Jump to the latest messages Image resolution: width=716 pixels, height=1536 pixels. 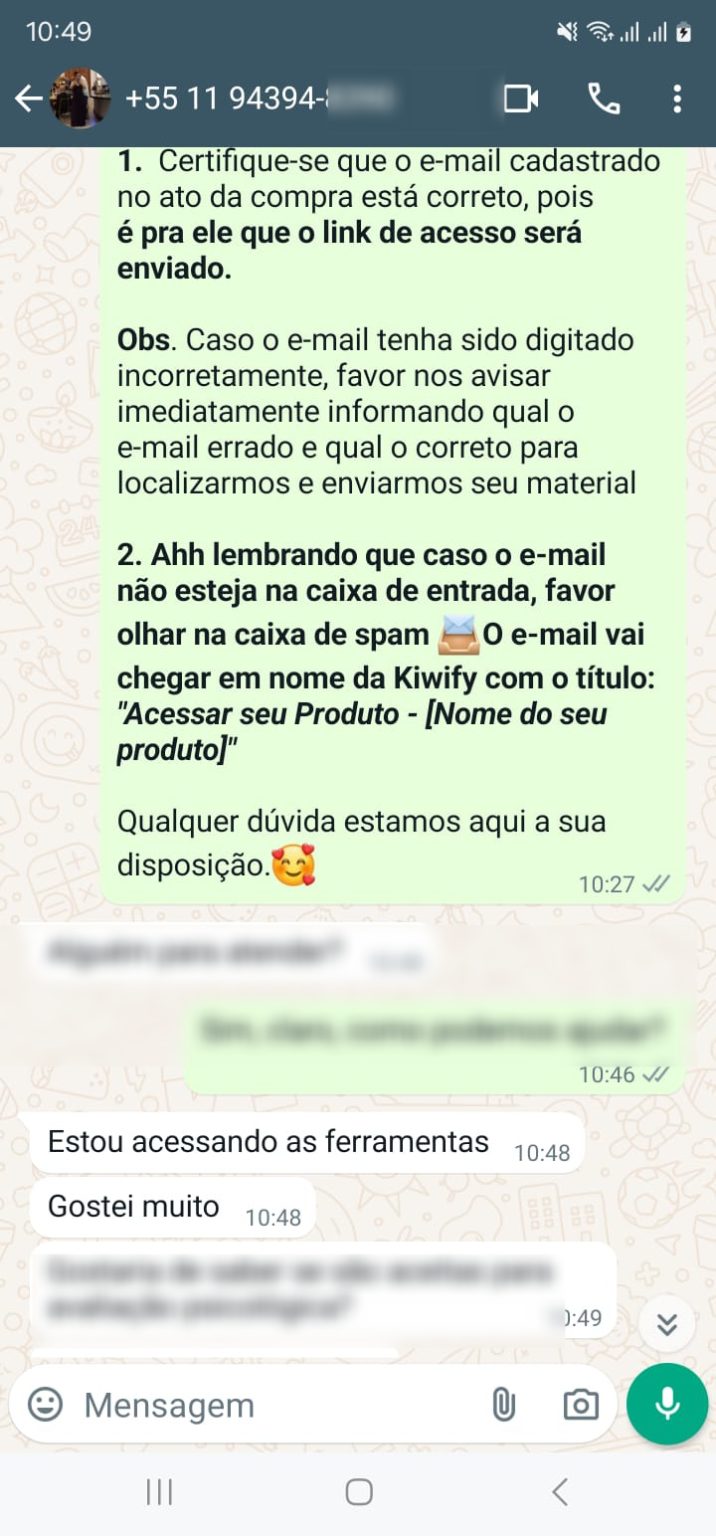667,1325
